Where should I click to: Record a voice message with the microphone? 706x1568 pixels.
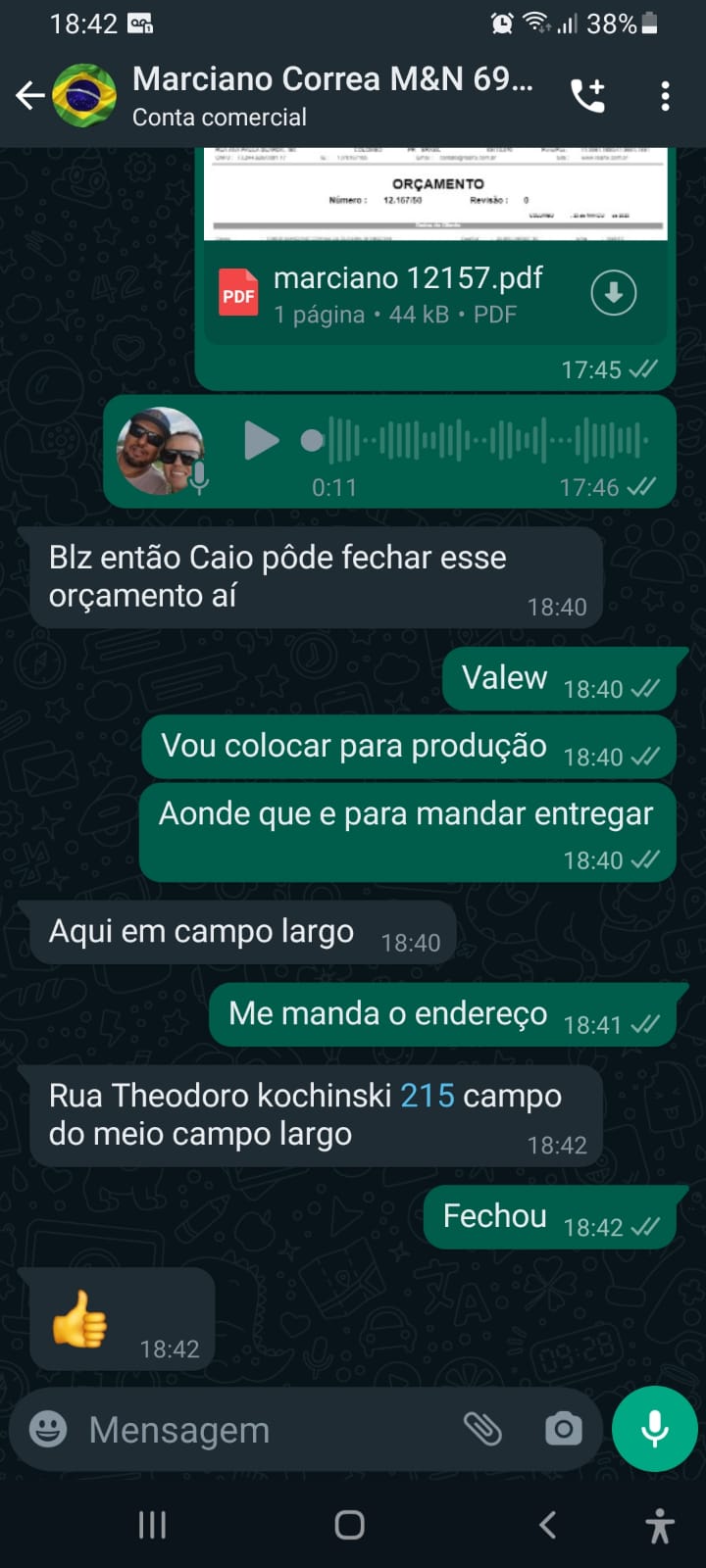coord(654,1429)
